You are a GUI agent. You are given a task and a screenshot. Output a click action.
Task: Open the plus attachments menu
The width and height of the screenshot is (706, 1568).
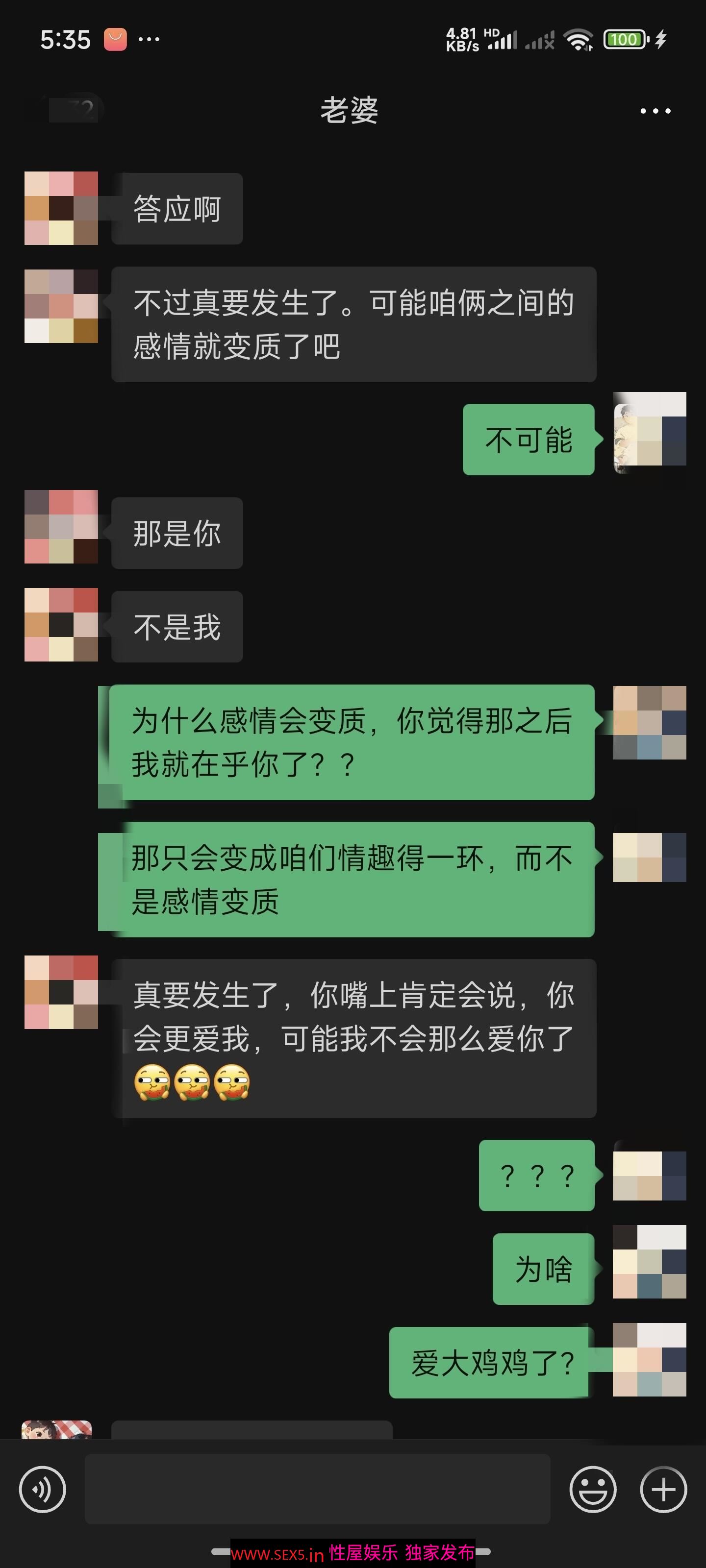[663, 1490]
